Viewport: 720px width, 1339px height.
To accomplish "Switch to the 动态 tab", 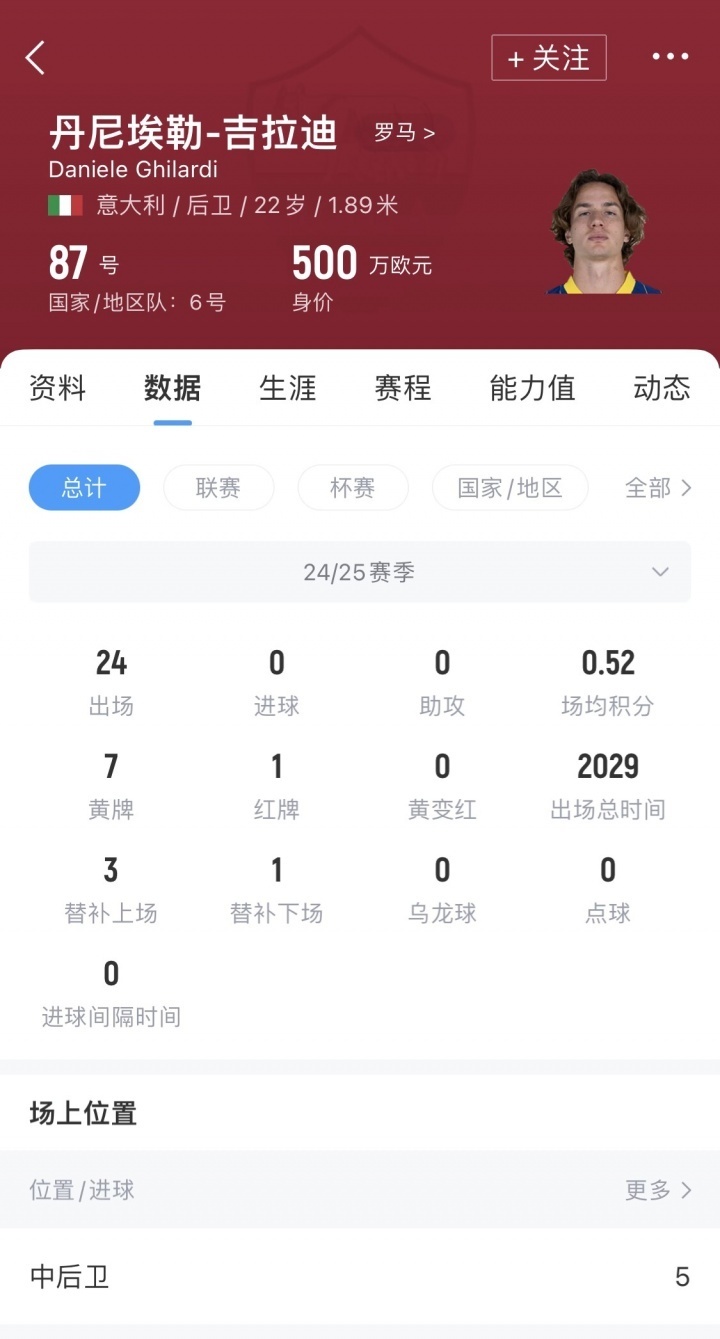I will [662, 388].
